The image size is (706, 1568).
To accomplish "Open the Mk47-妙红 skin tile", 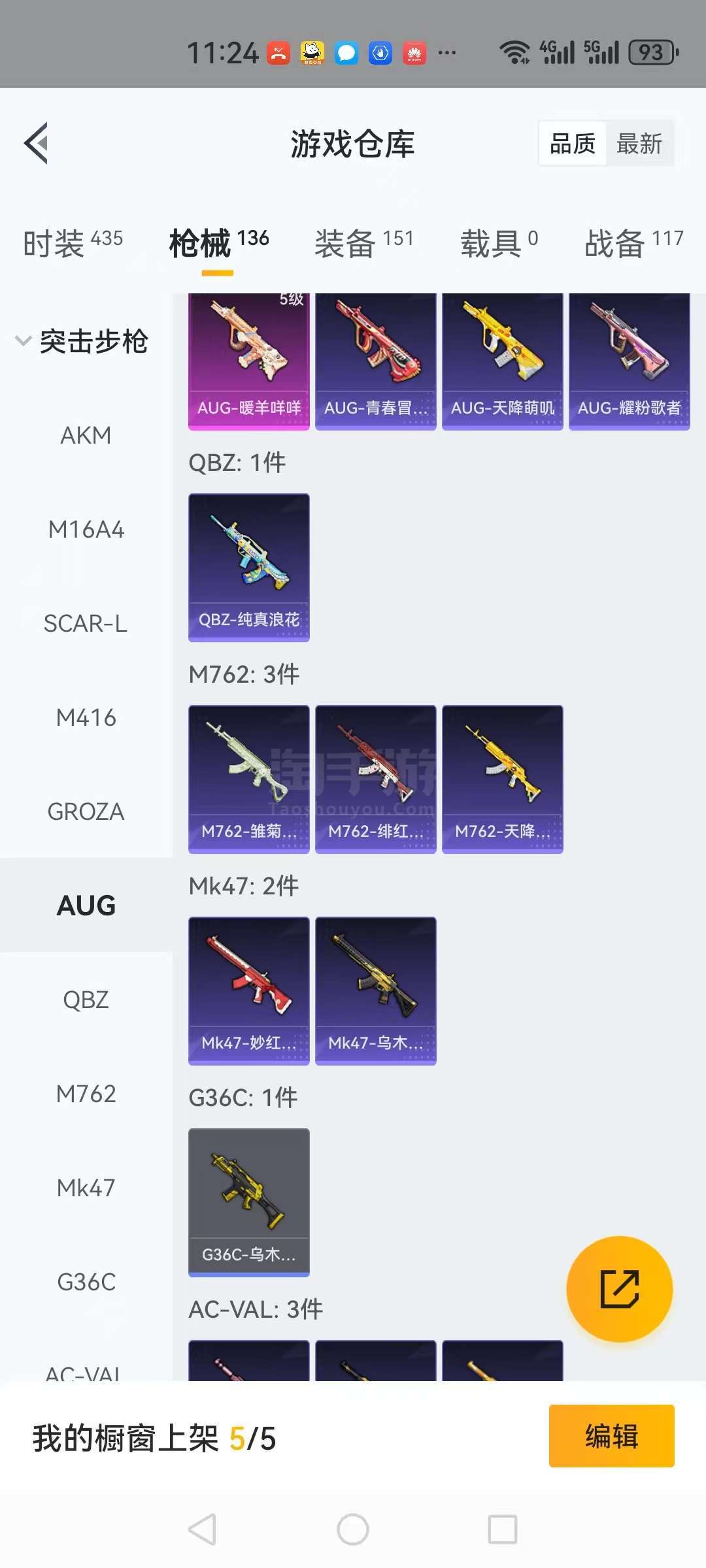I will click(248, 990).
